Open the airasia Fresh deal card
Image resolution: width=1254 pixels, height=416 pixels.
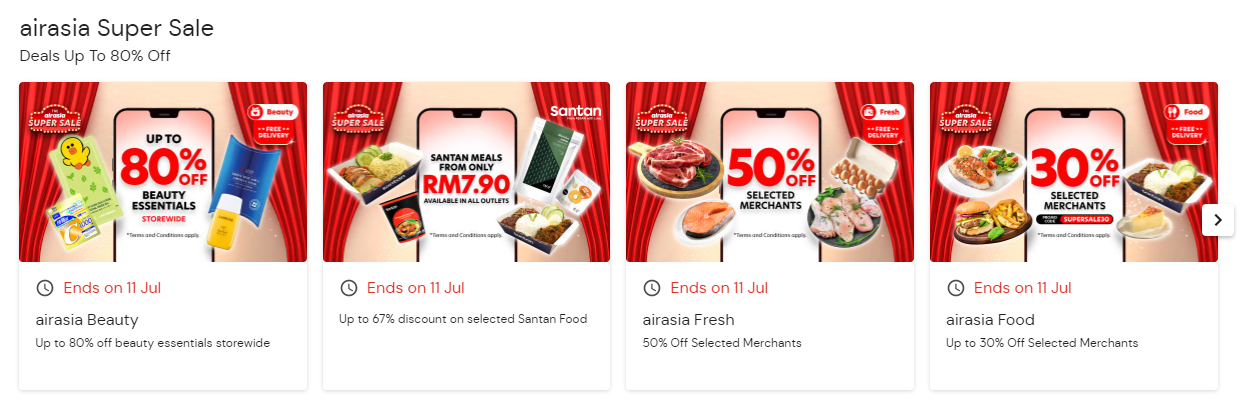pos(769,235)
